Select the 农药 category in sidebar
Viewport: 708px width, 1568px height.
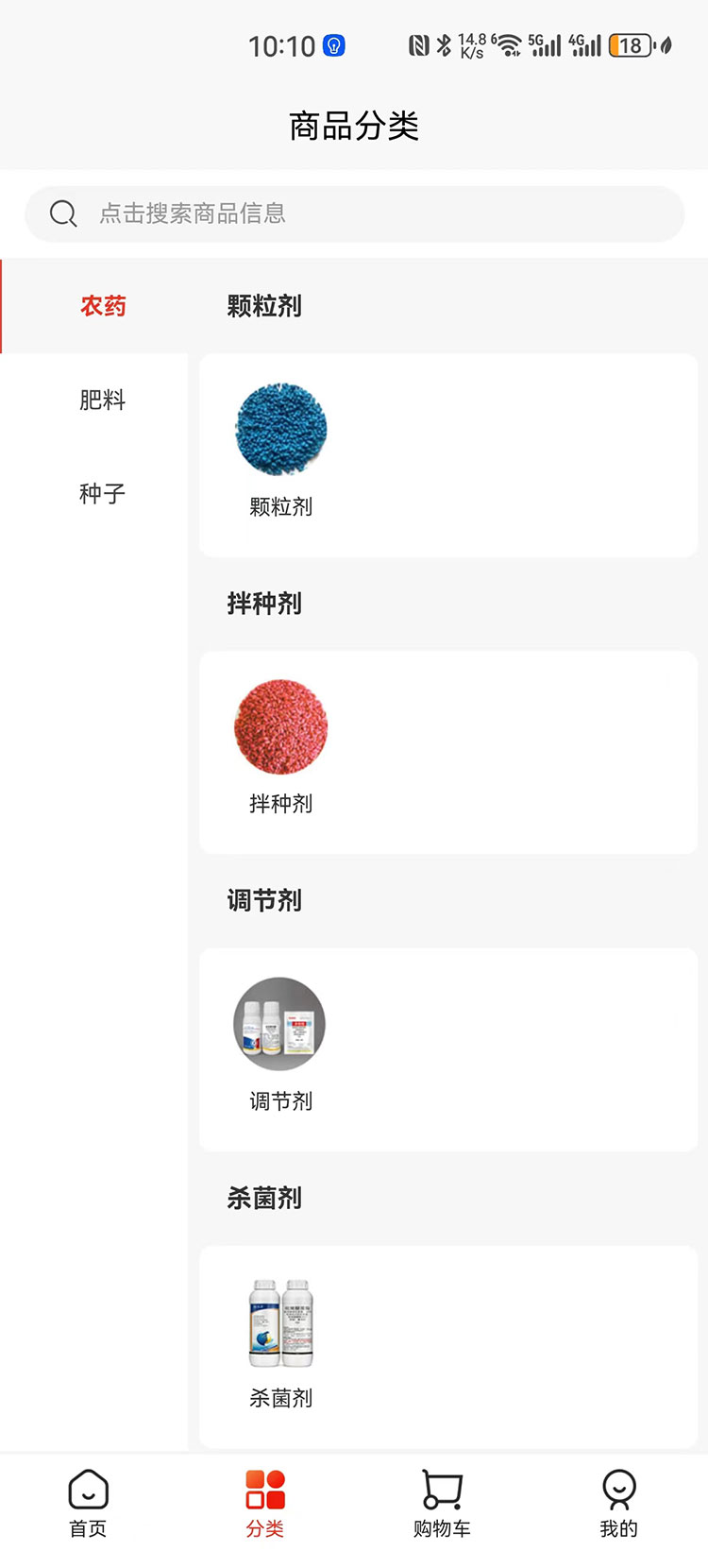click(x=102, y=306)
